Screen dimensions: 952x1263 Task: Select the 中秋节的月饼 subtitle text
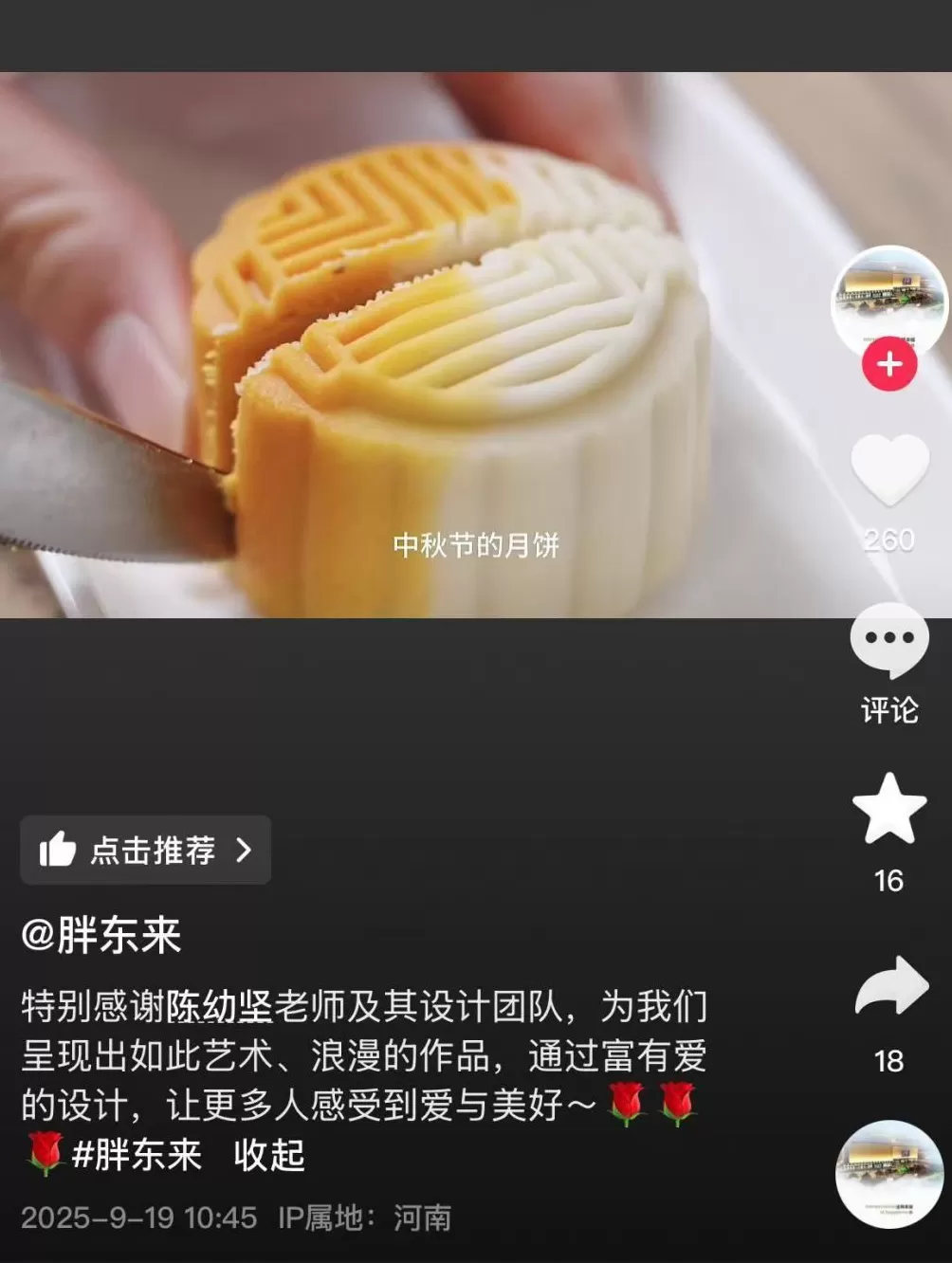click(x=474, y=543)
